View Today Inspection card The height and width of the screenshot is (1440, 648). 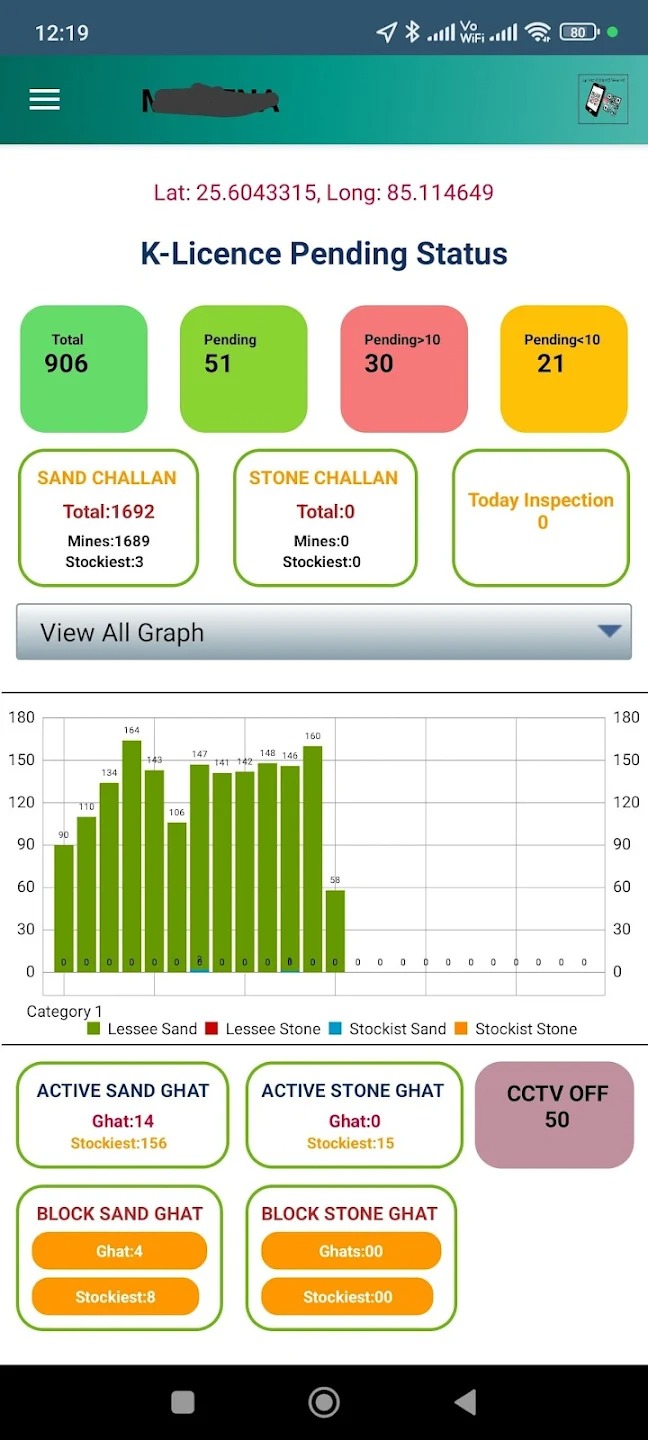tap(541, 518)
